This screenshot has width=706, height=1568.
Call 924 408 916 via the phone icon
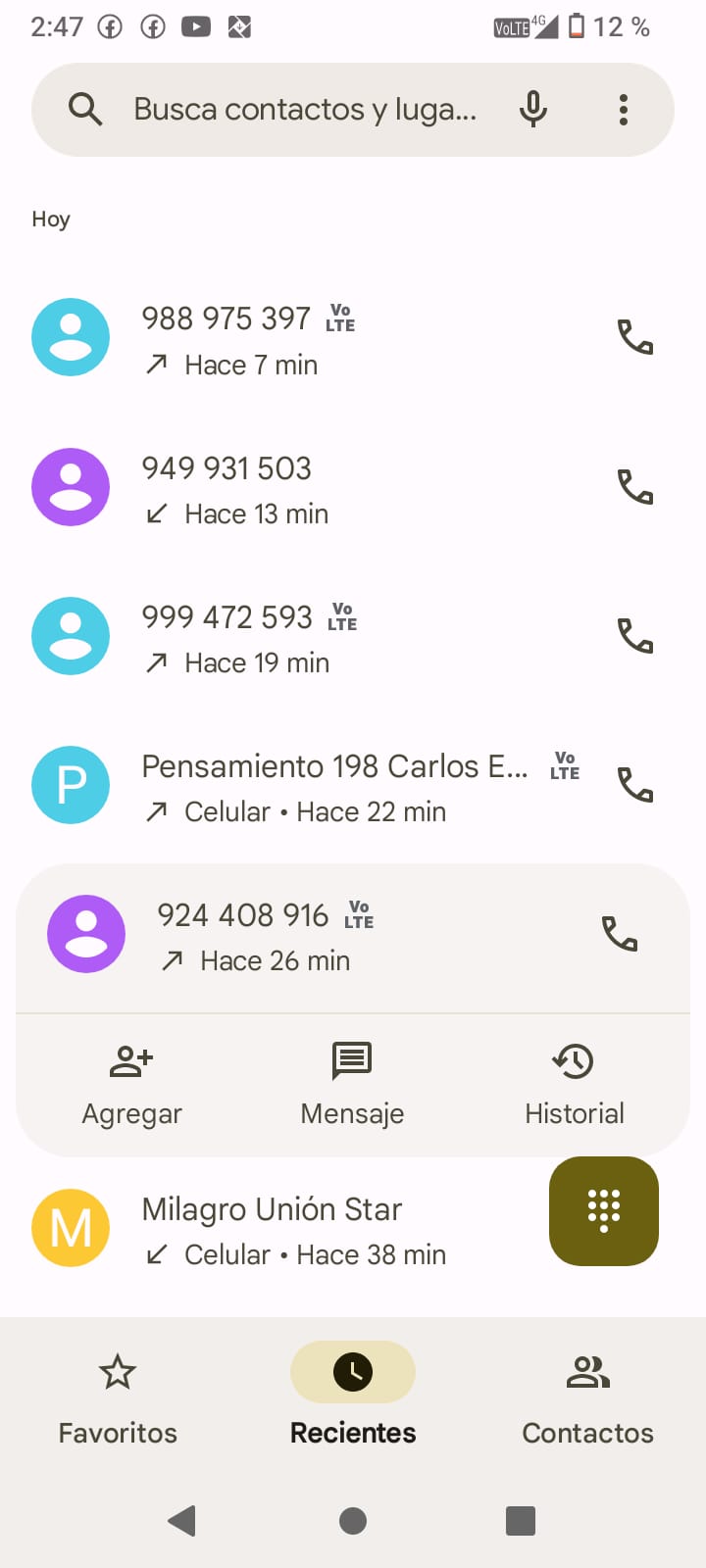click(x=619, y=934)
